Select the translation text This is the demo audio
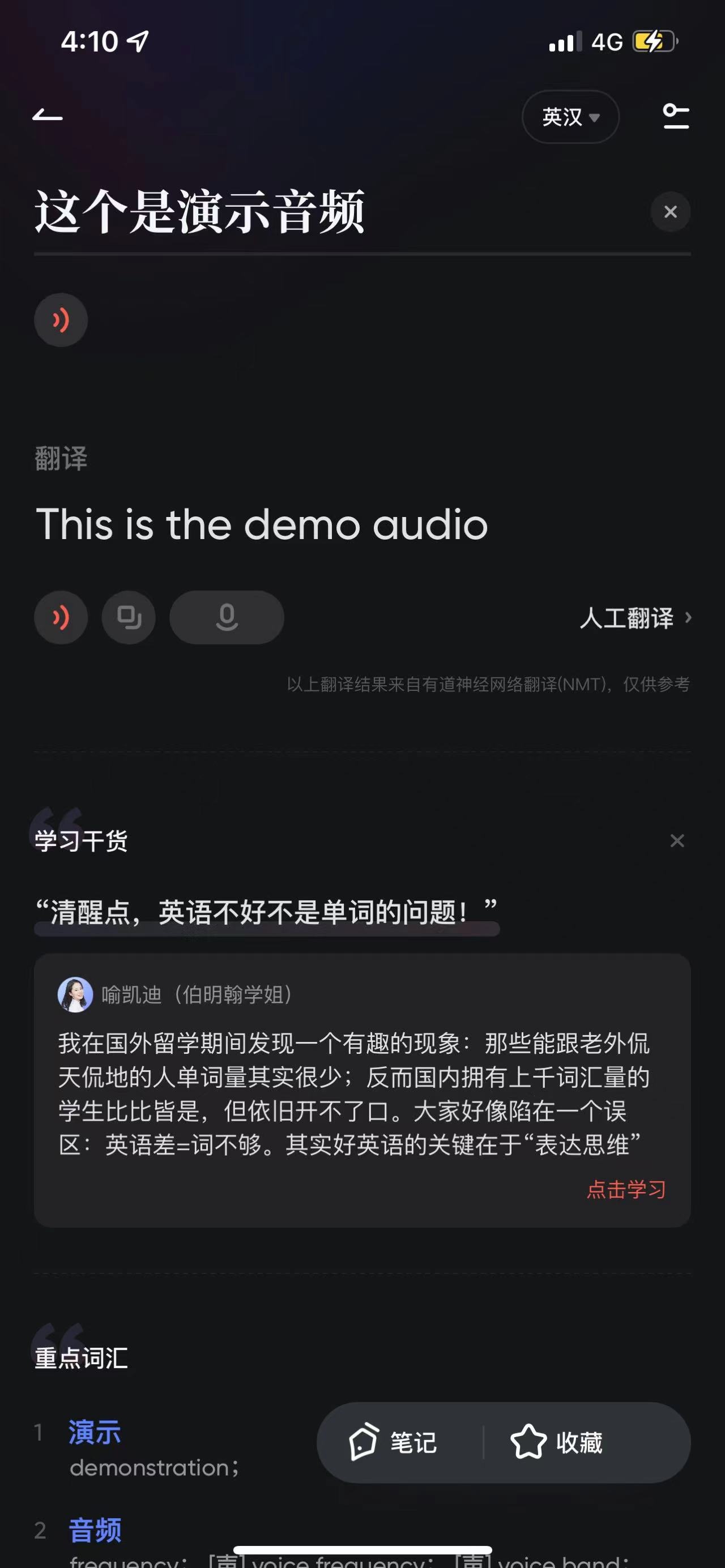Image resolution: width=725 pixels, height=1568 pixels. click(261, 525)
